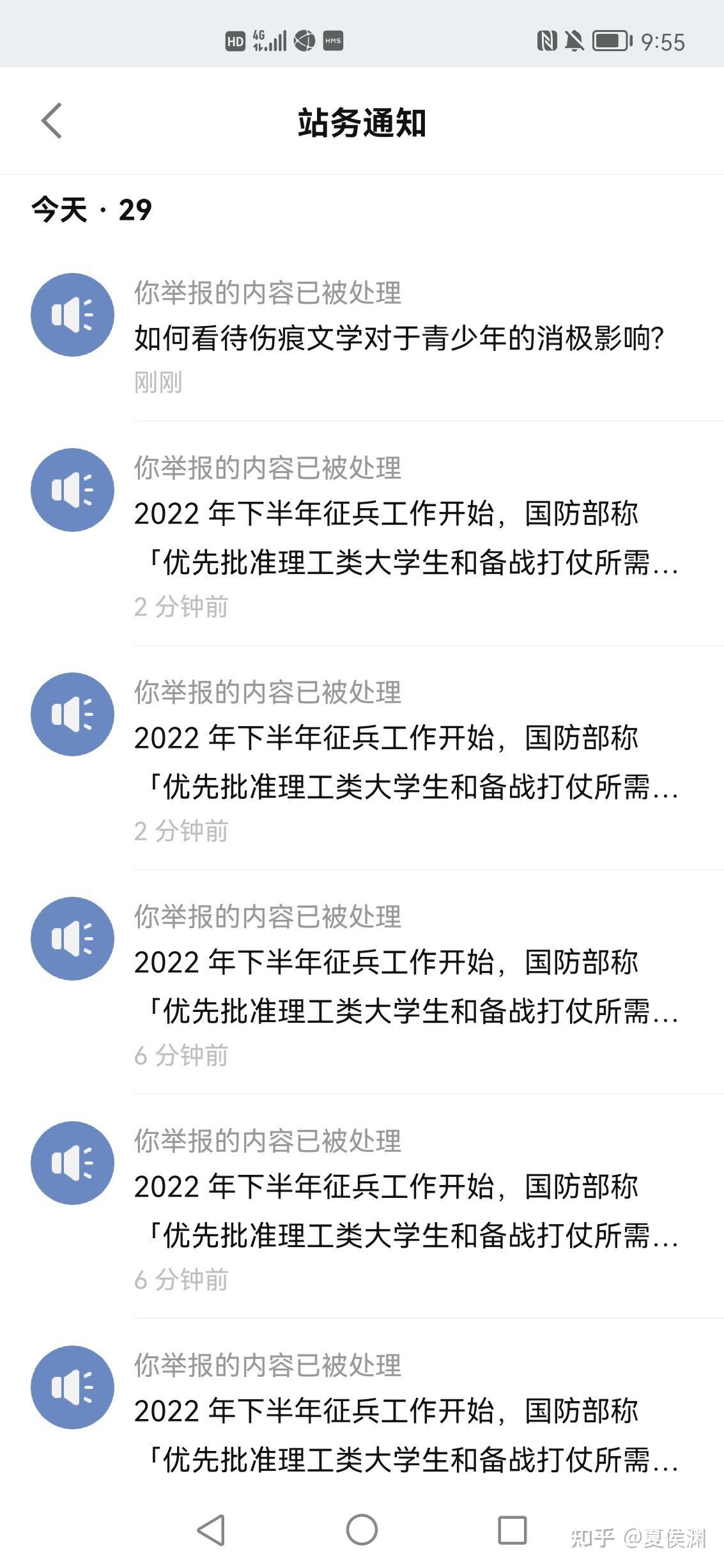The height and width of the screenshot is (1568, 724).
Task: Go back from 站务通知 page
Action: click(x=51, y=121)
